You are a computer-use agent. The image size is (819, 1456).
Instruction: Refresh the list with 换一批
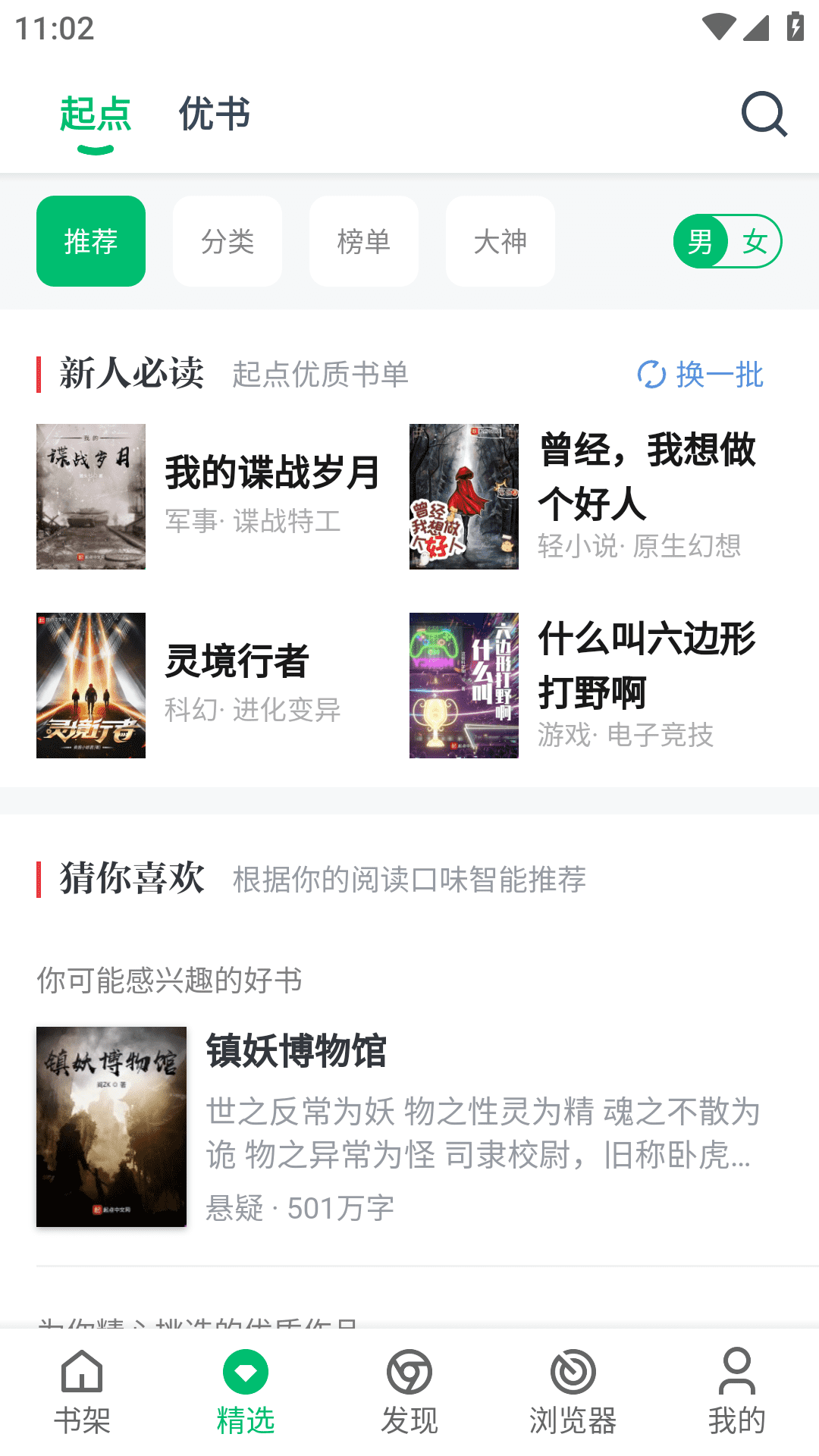pyautogui.click(x=701, y=375)
